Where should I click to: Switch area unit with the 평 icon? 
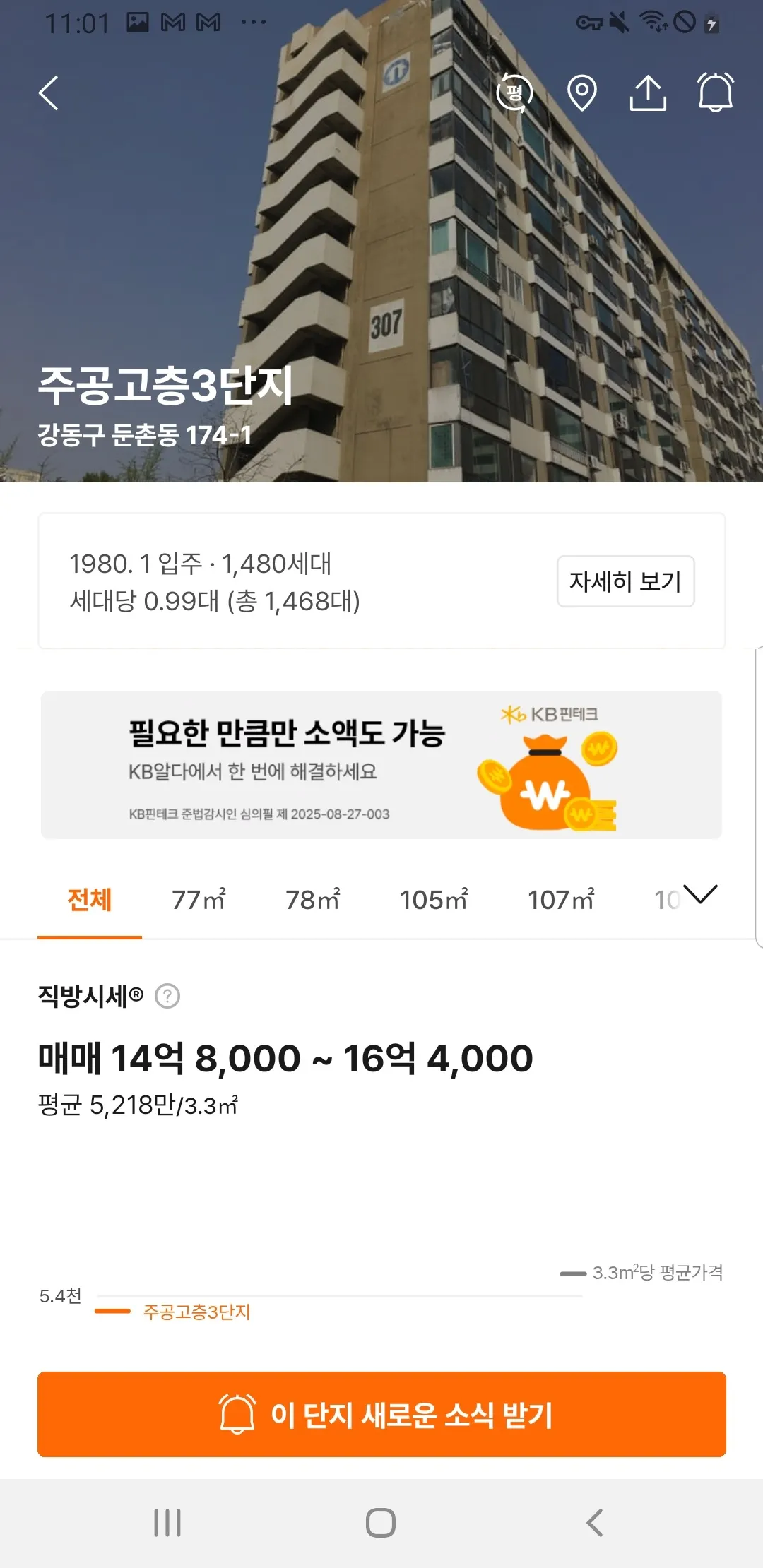[514, 93]
